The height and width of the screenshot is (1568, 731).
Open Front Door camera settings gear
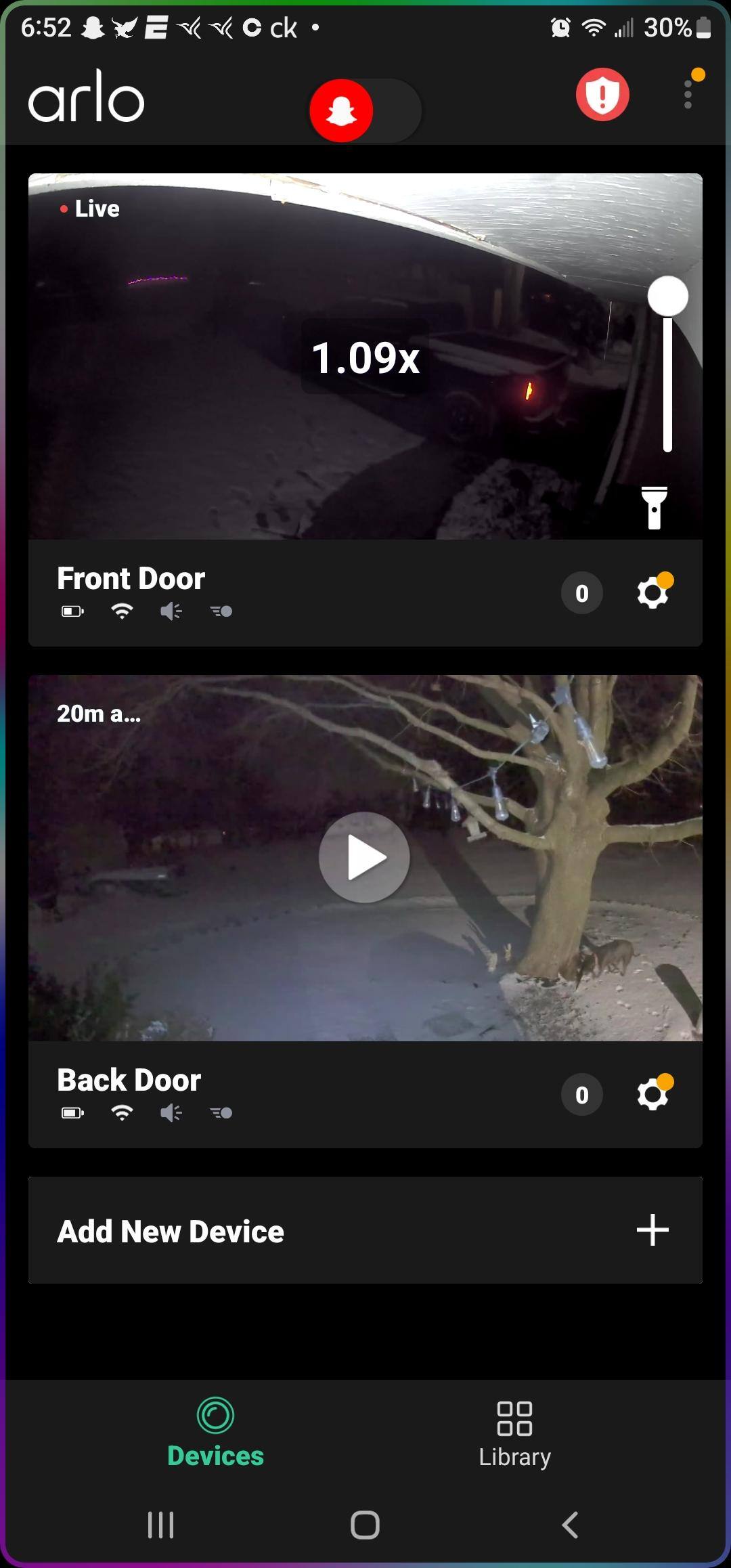coord(653,593)
